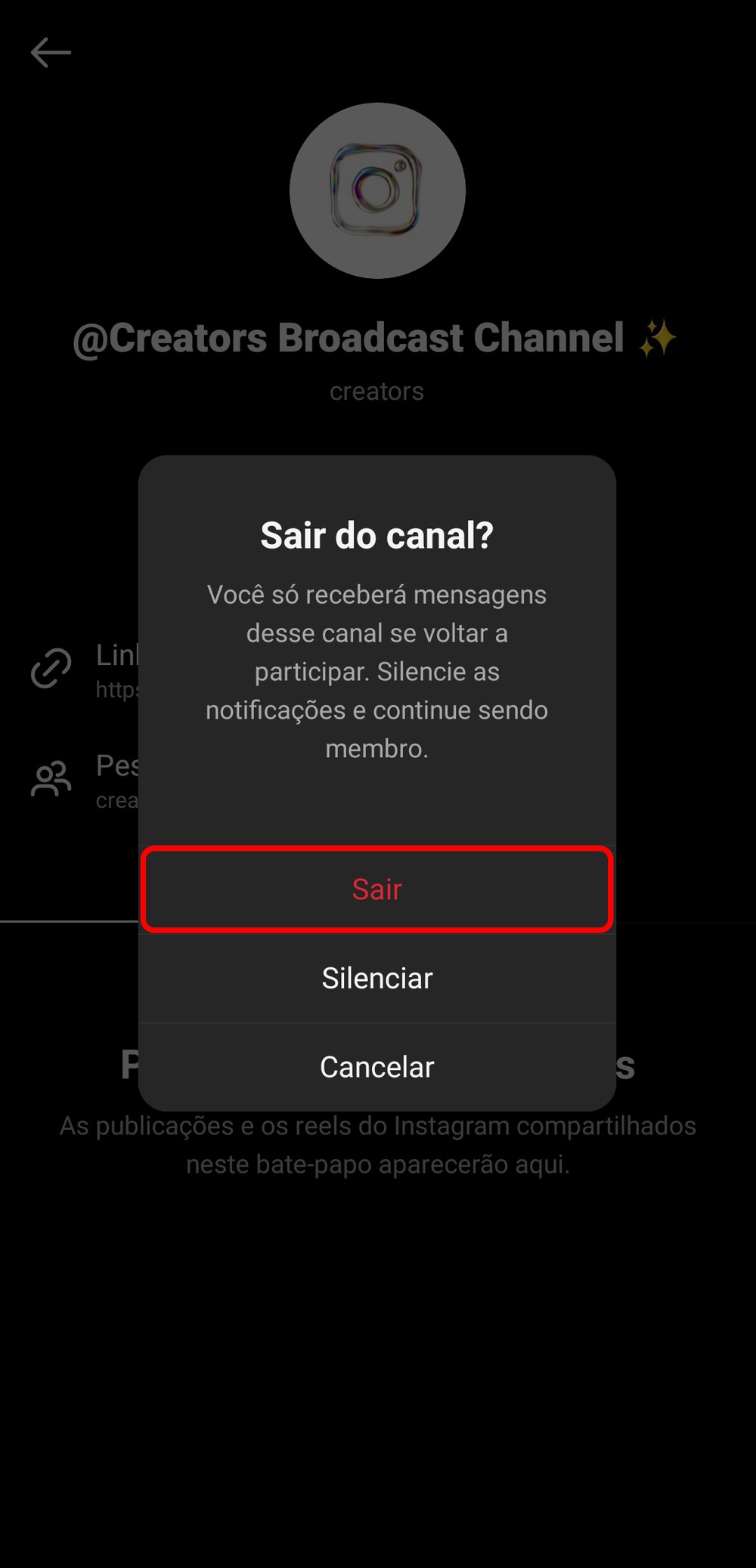Confirm leaving with the red Sair button

376,889
